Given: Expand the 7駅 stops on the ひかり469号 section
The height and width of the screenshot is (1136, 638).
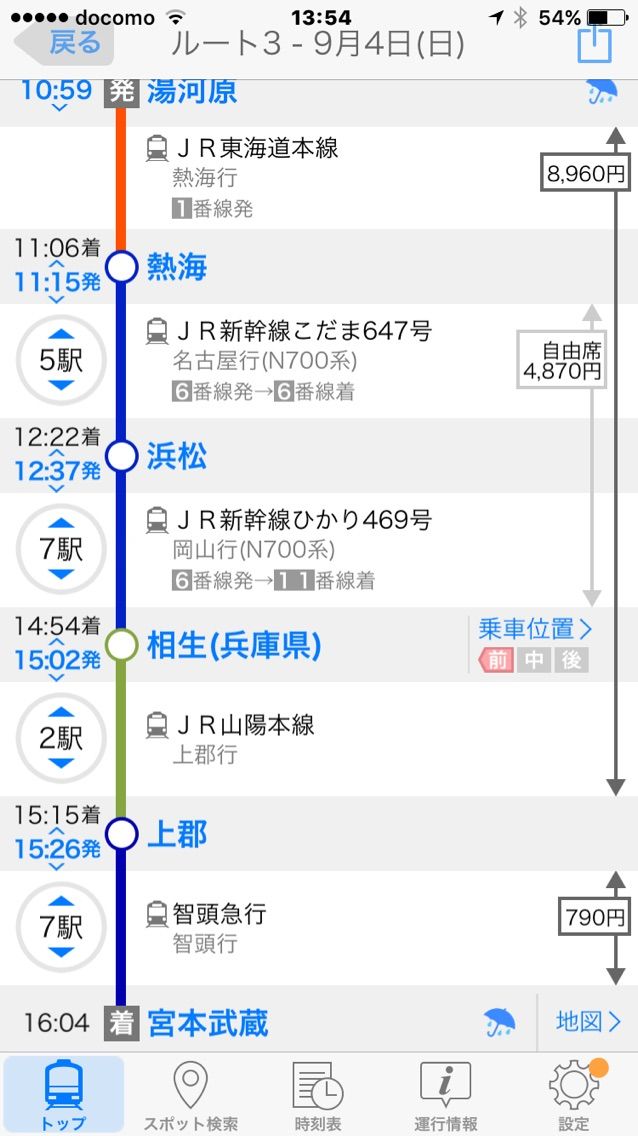Looking at the screenshot, I should (x=61, y=550).
